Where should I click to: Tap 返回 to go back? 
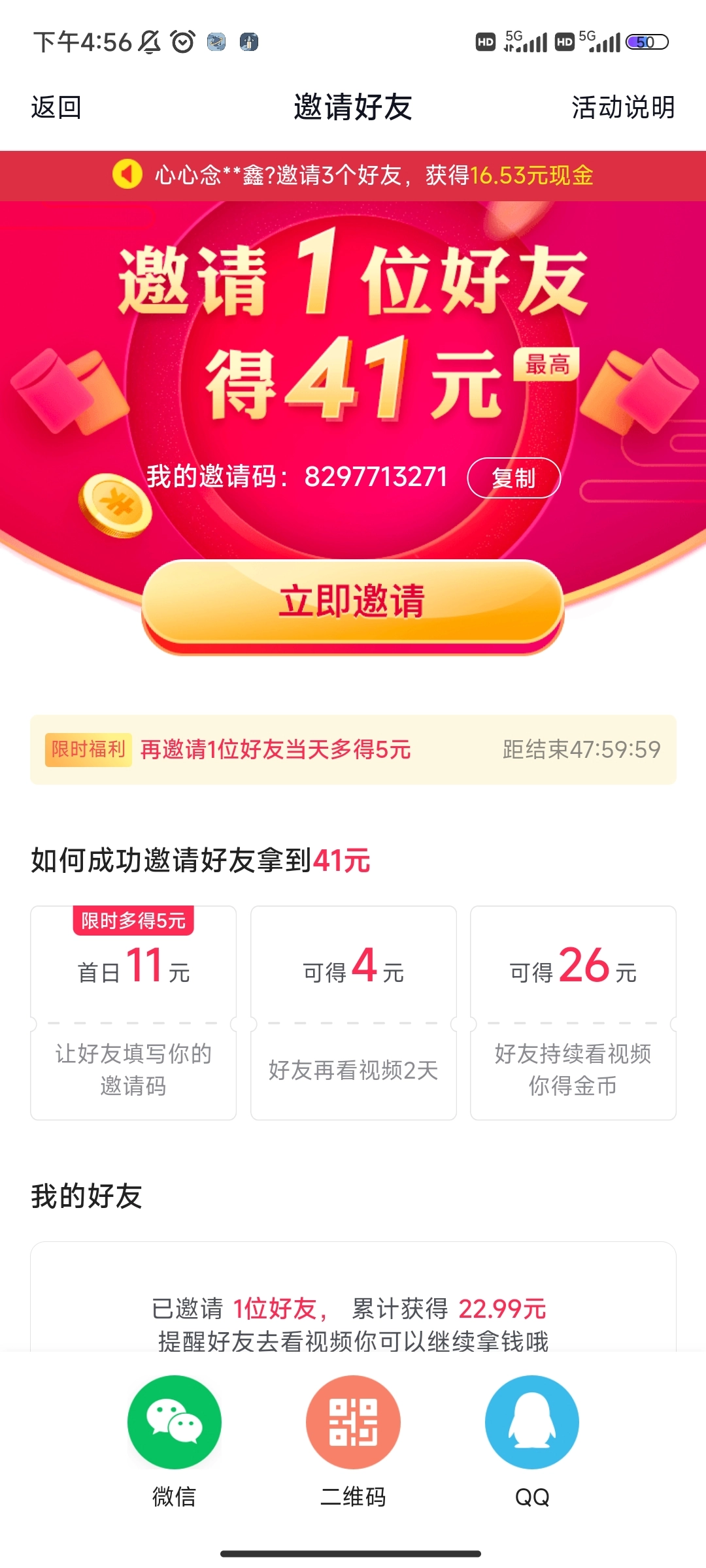[x=56, y=107]
